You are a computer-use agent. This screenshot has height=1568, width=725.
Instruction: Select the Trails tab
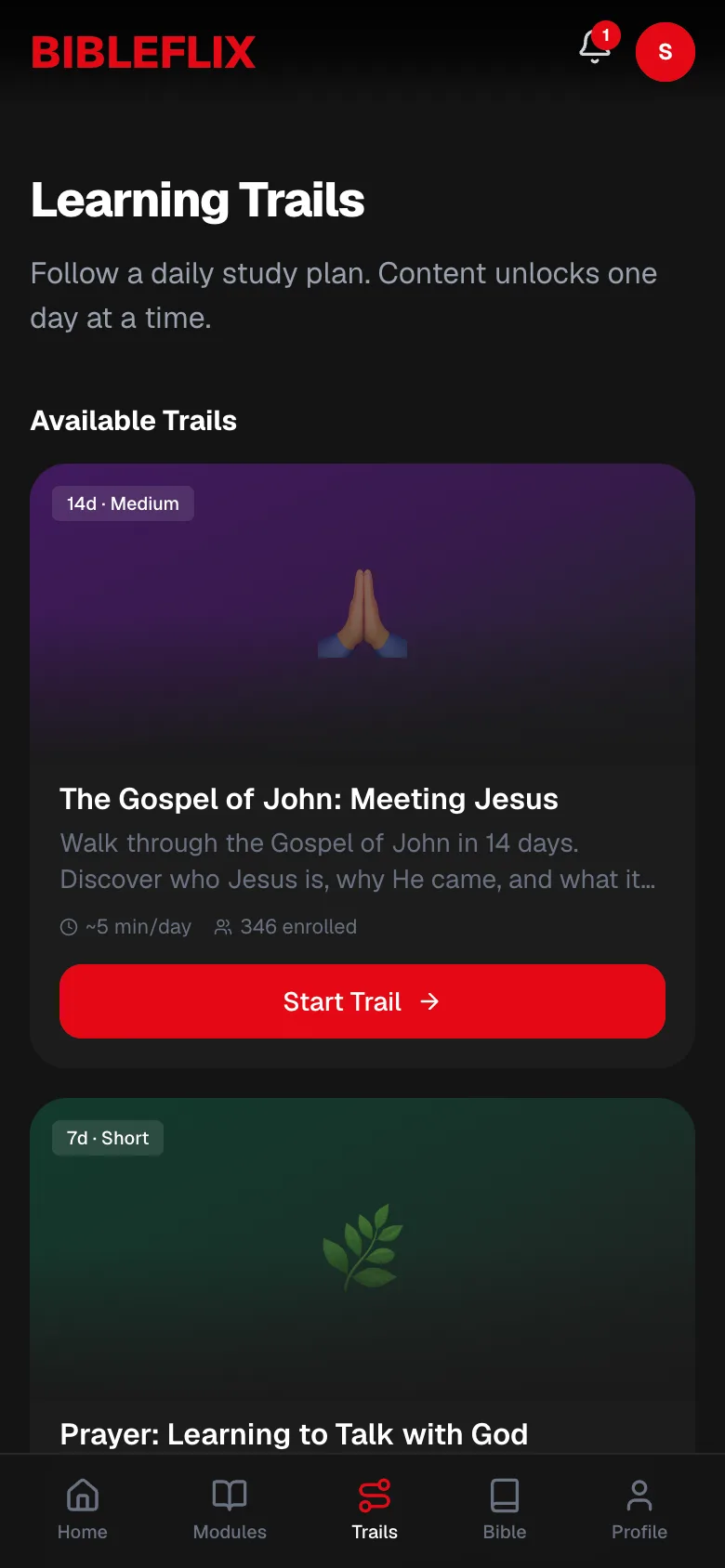click(x=375, y=1510)
